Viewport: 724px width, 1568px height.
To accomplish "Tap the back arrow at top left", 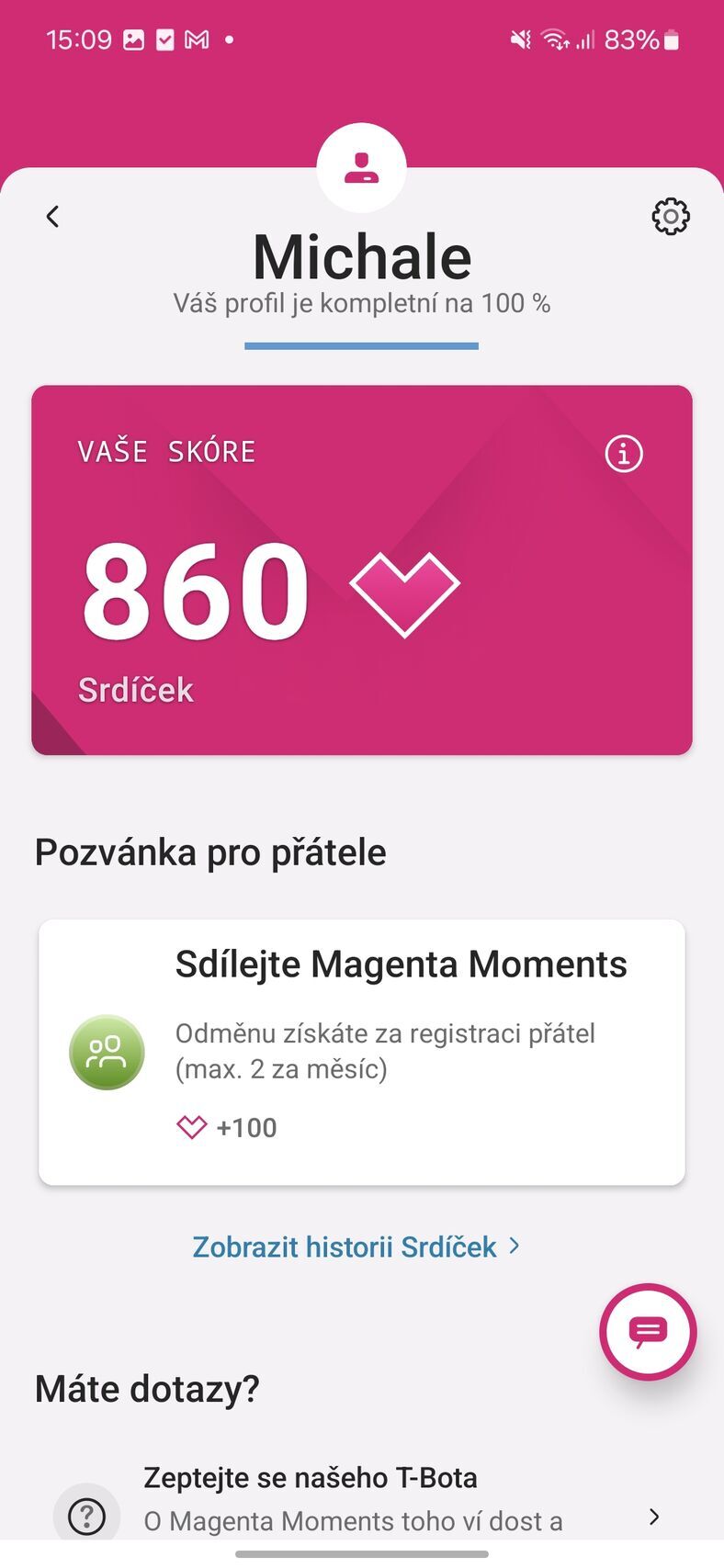I will [x=52, y=217].
